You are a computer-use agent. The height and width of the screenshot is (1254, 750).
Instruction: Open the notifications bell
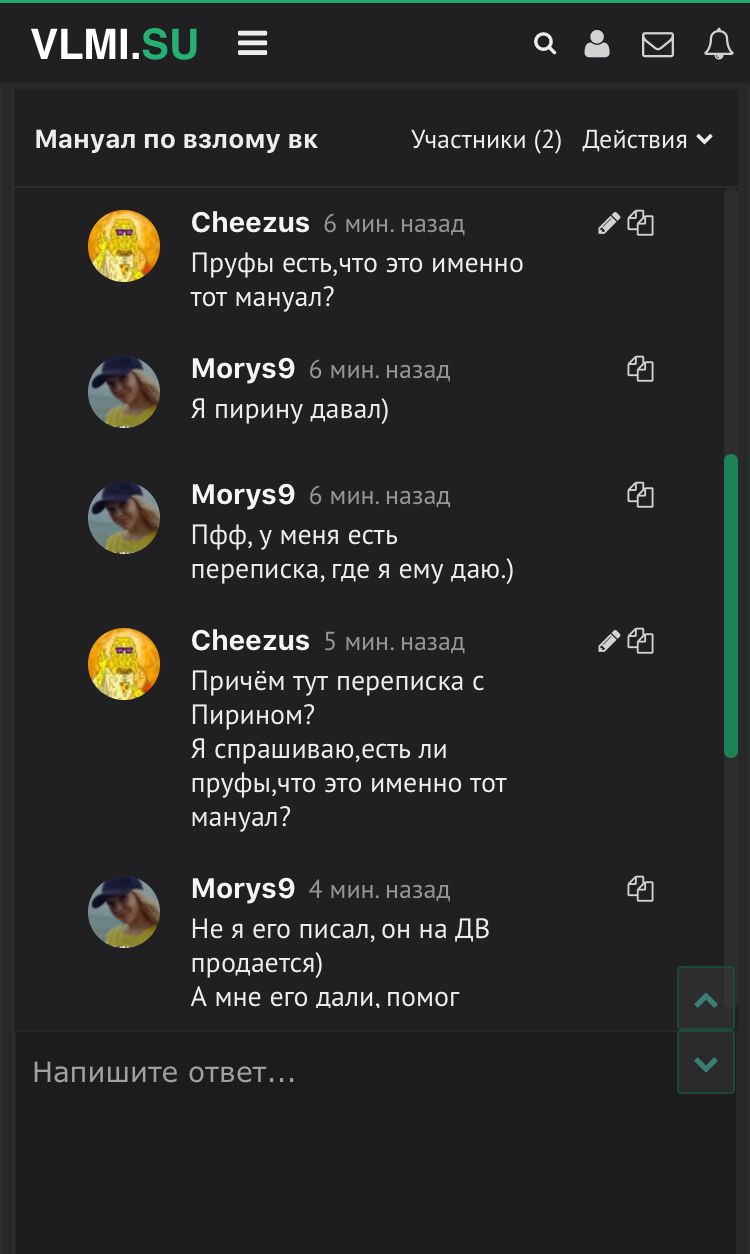pos(718,44)
